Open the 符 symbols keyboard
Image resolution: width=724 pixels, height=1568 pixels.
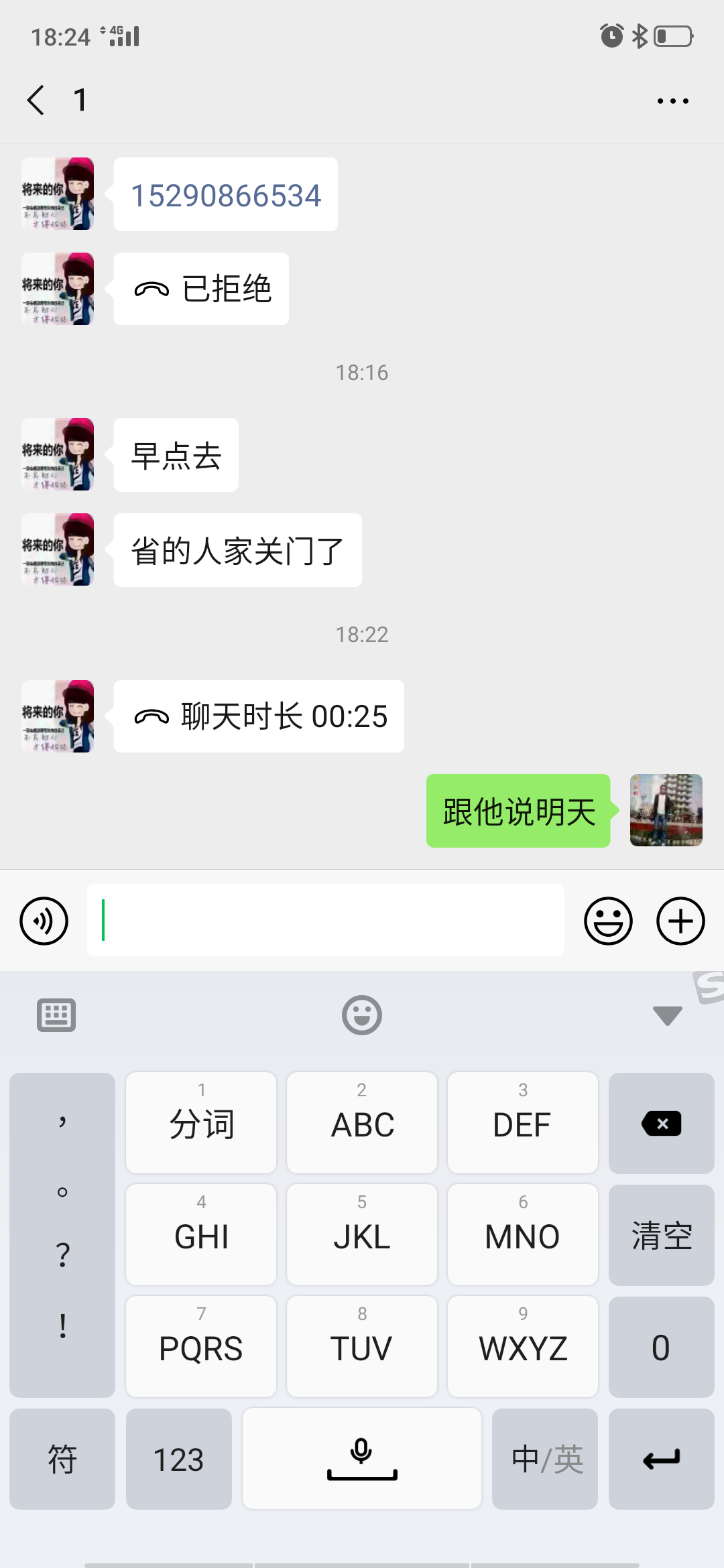click(62, 1459)
